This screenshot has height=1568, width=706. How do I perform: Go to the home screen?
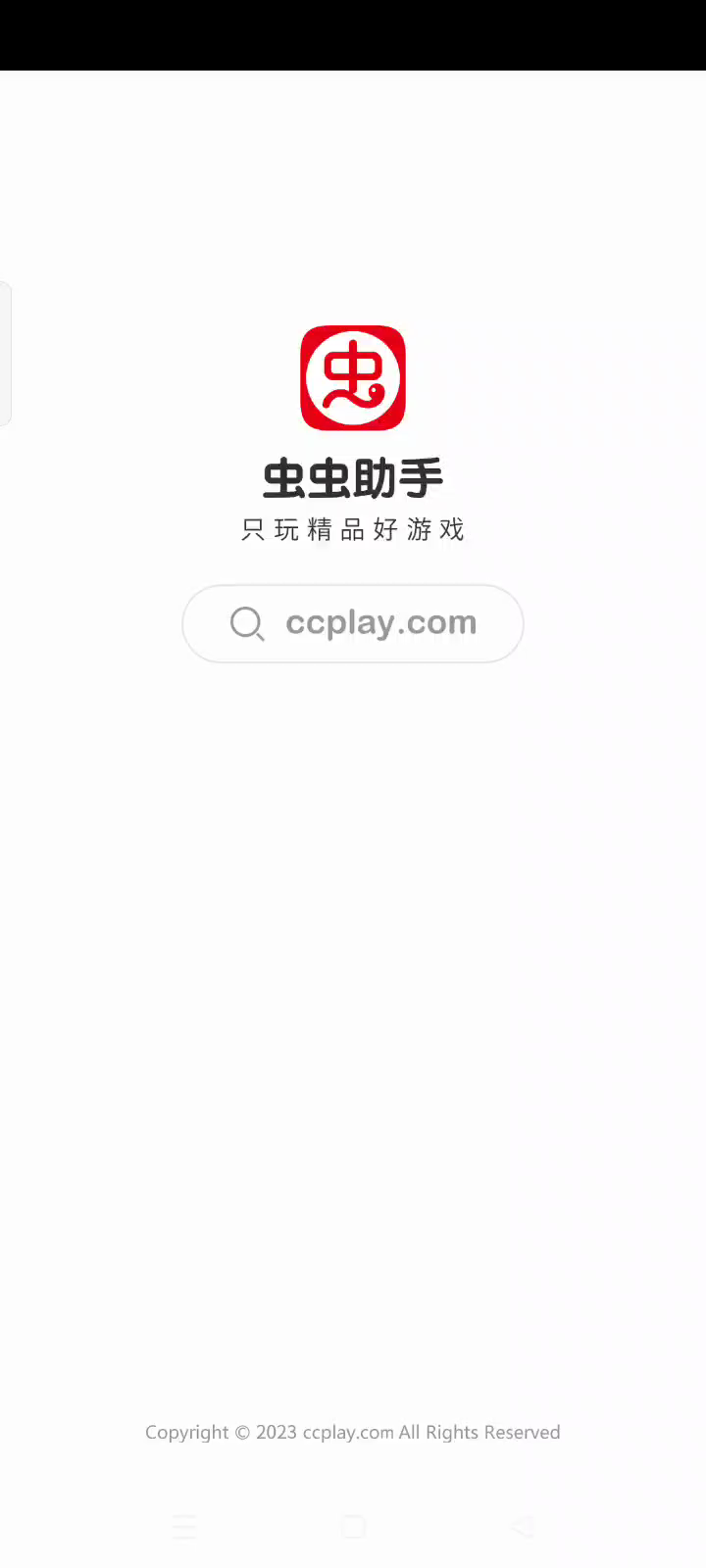coord(353,1526)
